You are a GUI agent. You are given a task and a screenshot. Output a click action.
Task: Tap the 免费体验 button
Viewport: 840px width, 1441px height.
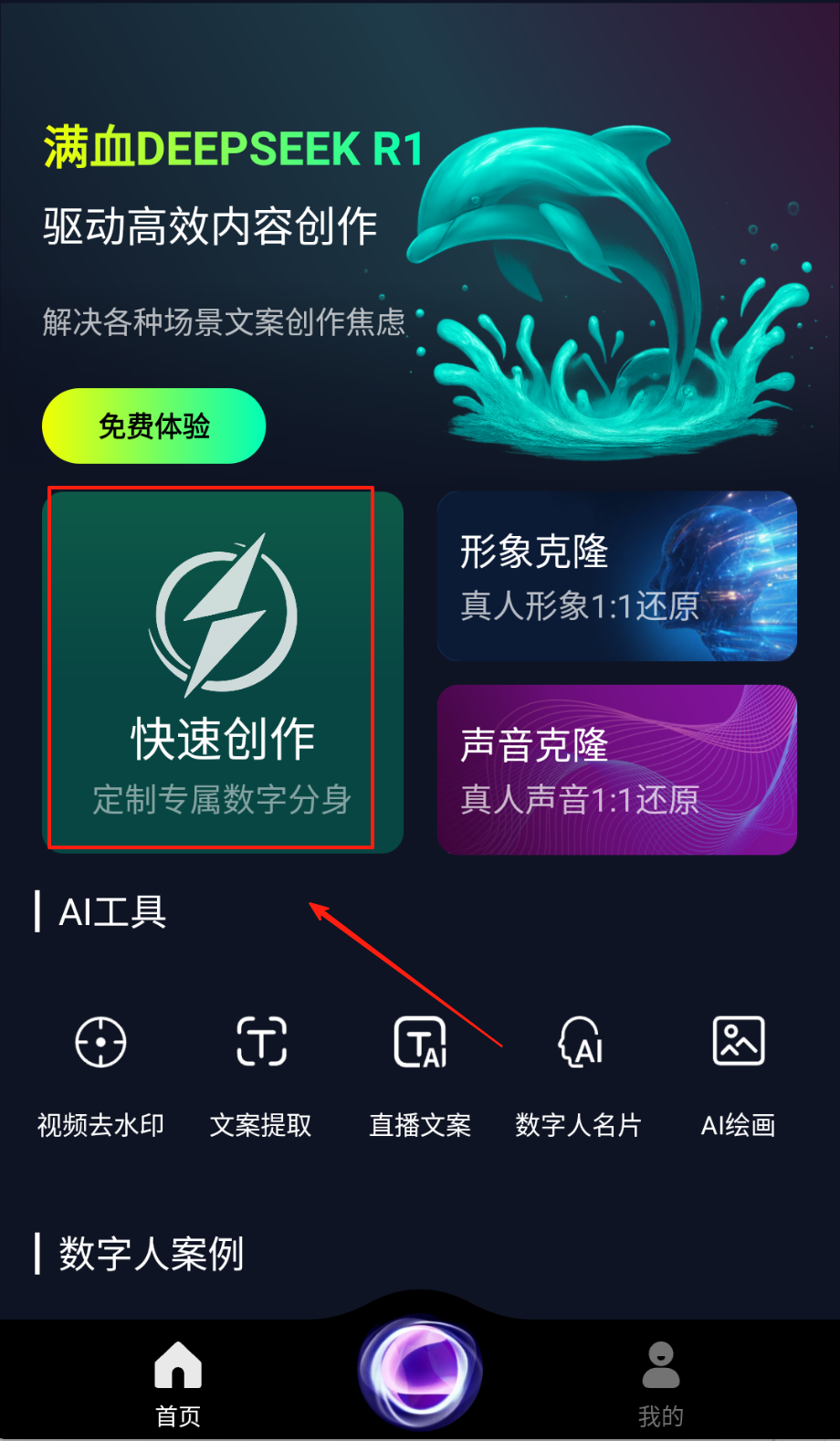153,426
